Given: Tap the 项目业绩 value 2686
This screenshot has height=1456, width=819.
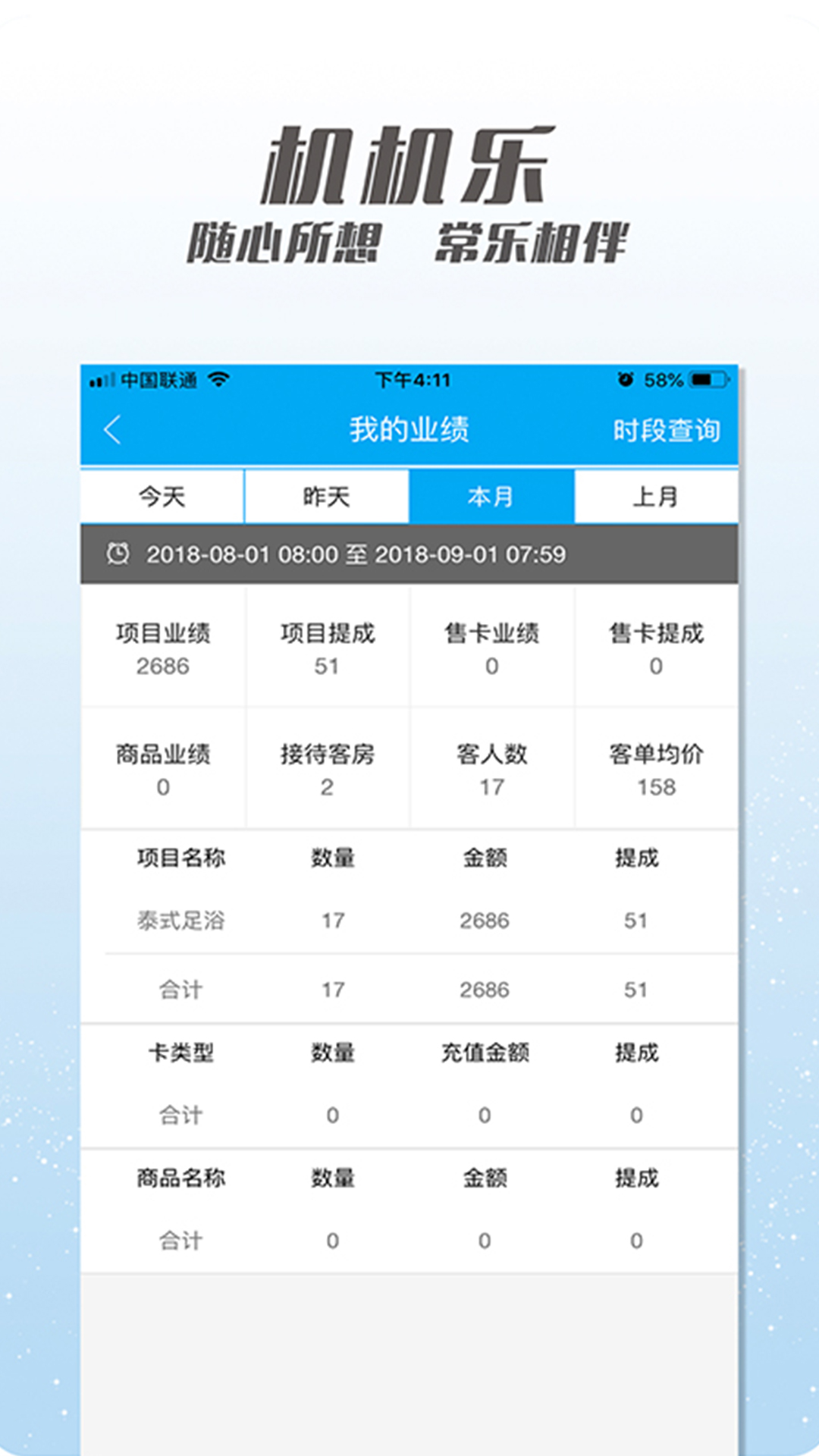Looking at the screenshot, I should [x=164, y=667].
